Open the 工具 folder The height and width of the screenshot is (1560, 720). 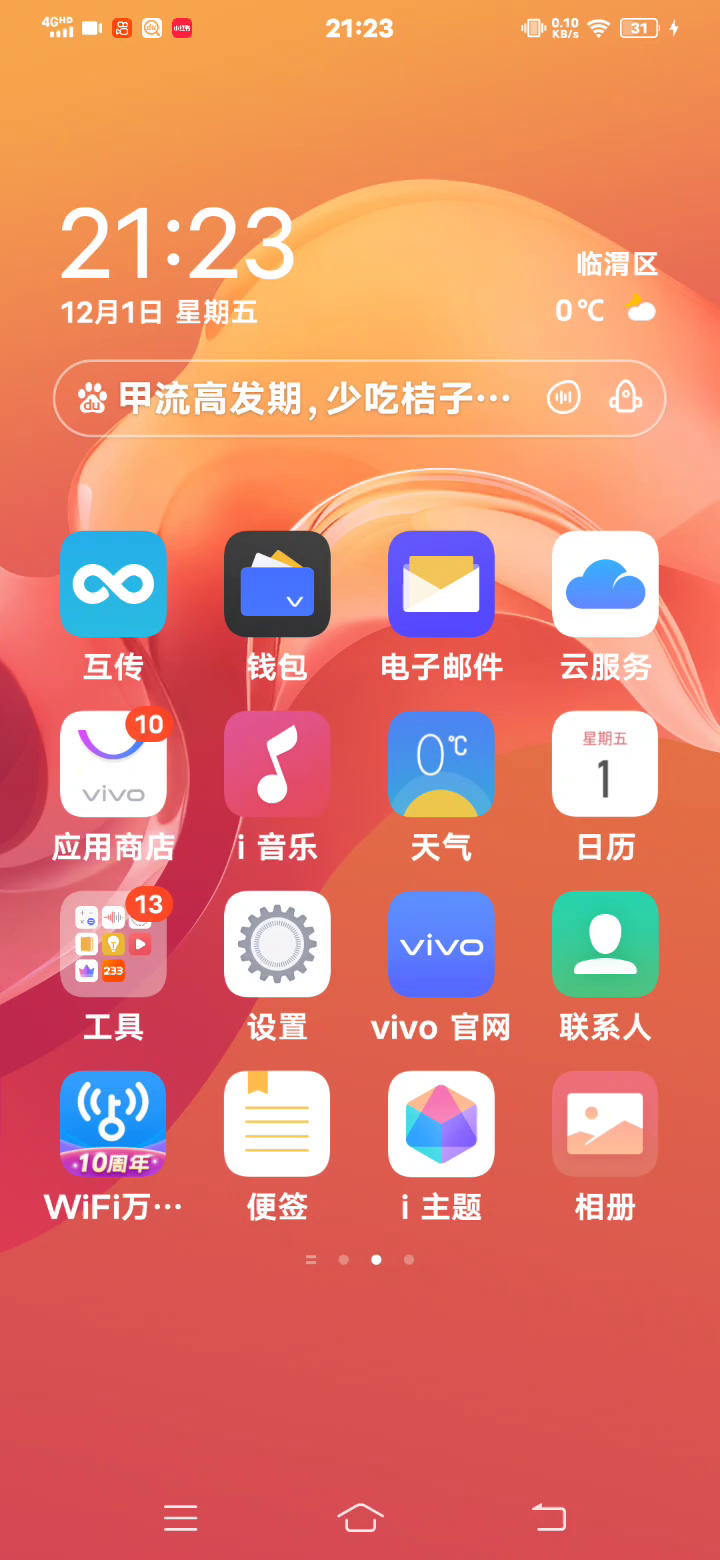(x=113, y=944)
